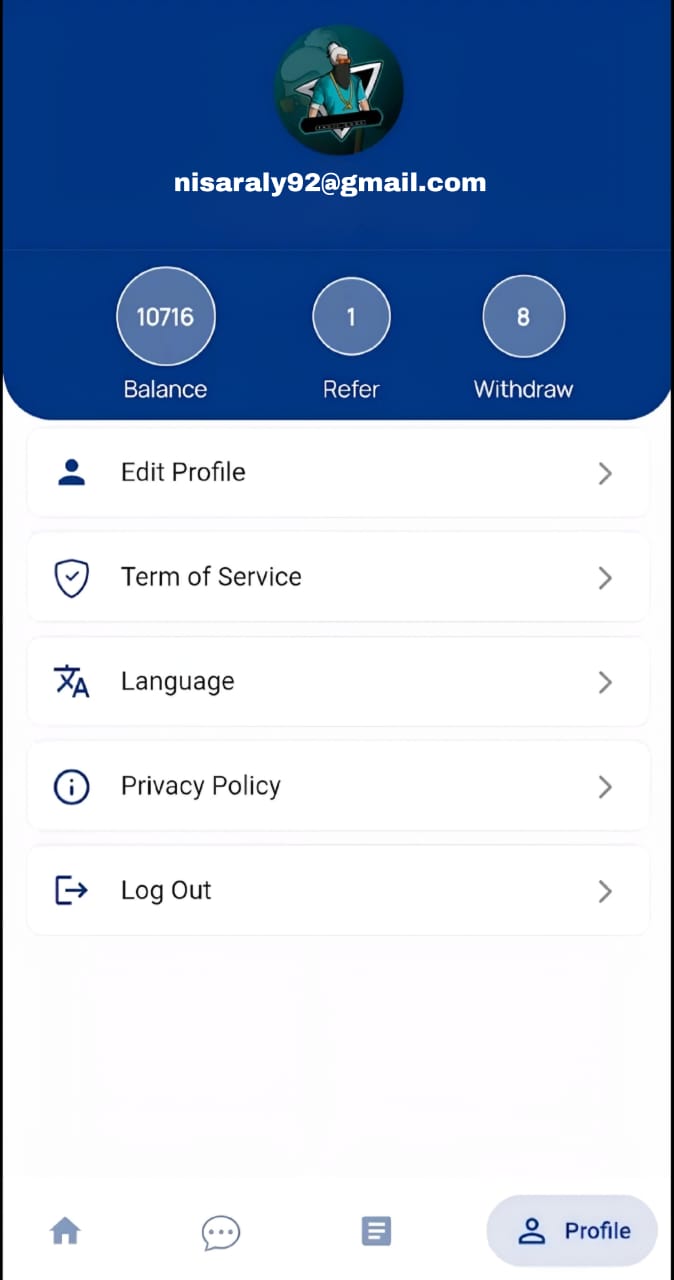Open the document list tab
The height and width of the screenshot is (1280, 674).
[376, 1231]
